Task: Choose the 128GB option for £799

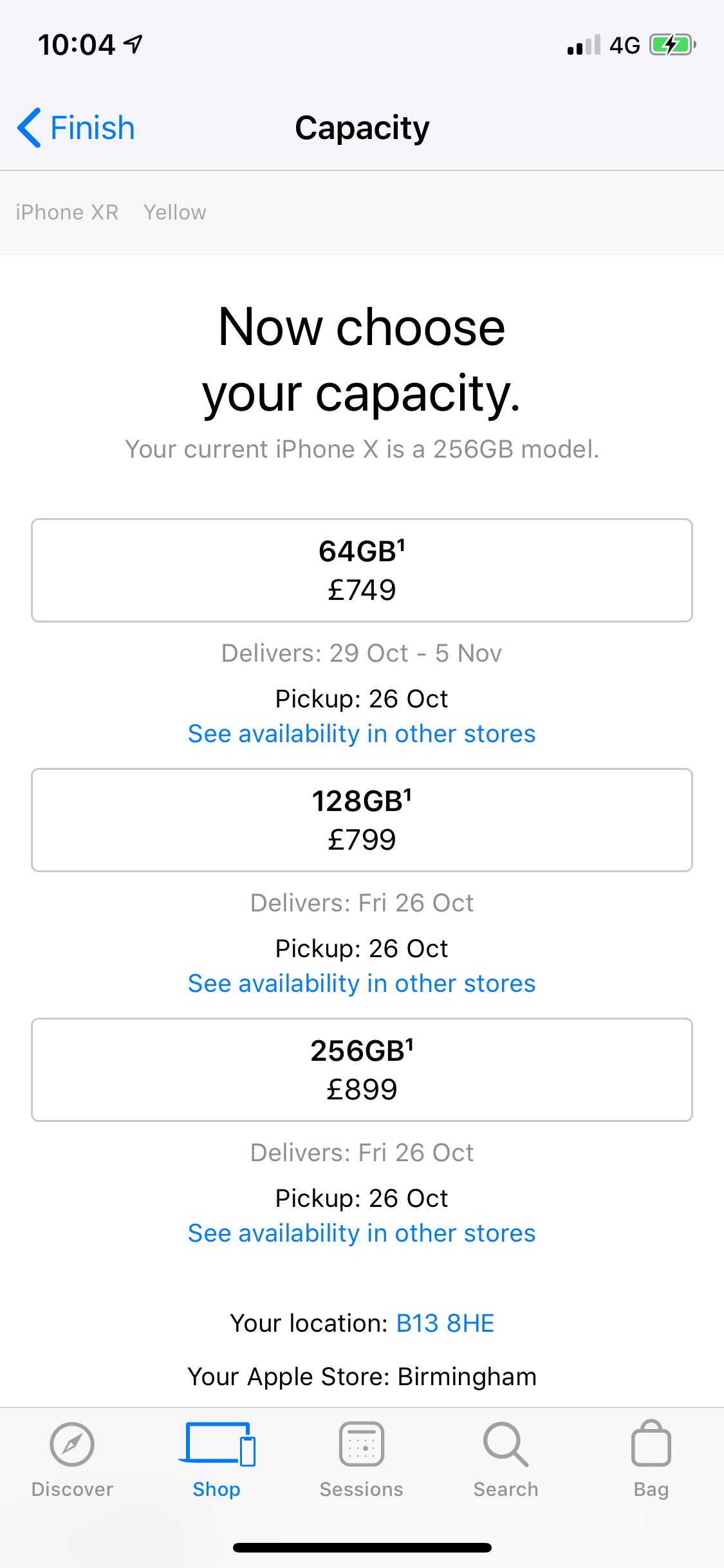Action: pos(362,820)
